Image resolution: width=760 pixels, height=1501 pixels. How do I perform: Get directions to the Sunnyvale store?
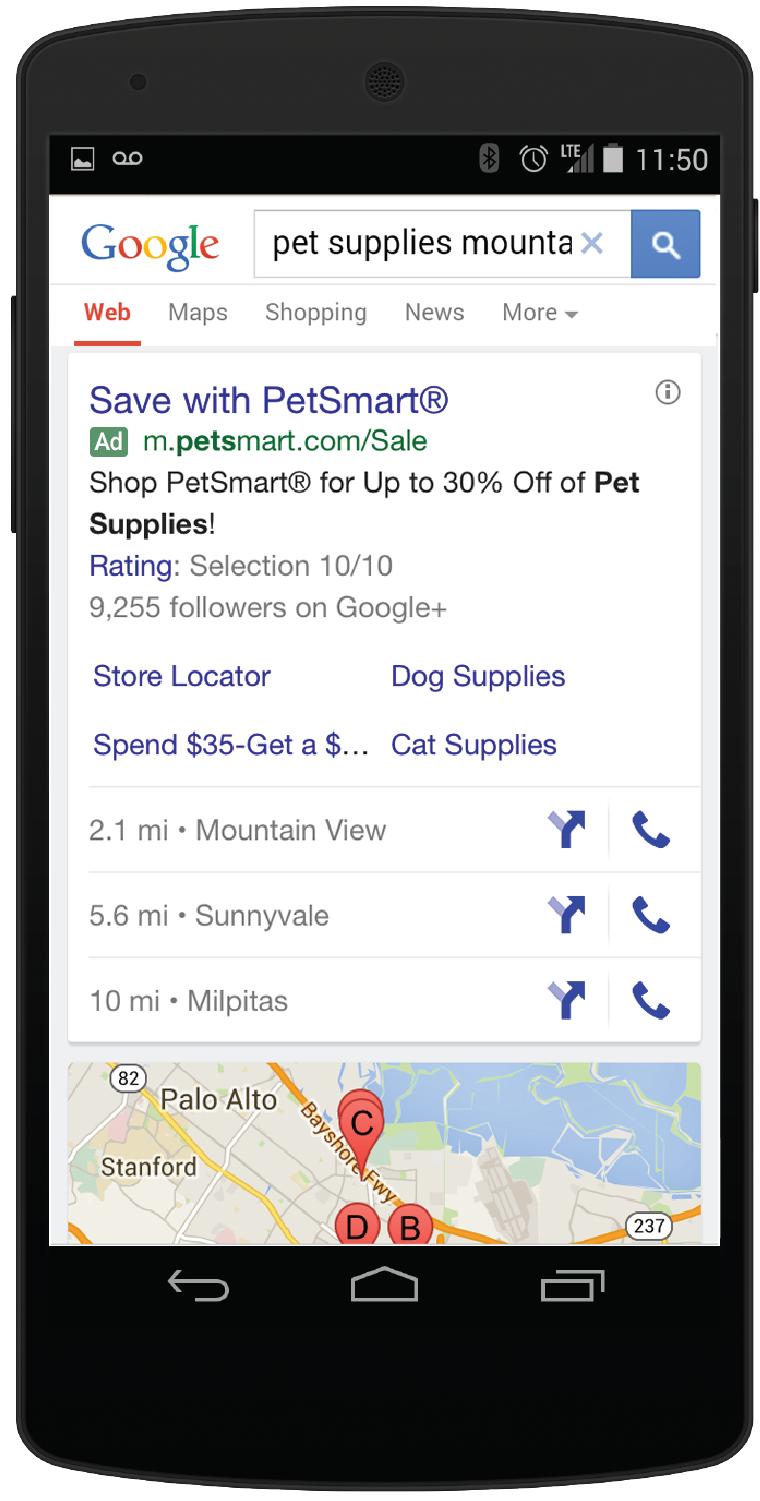tap(567, 915)
